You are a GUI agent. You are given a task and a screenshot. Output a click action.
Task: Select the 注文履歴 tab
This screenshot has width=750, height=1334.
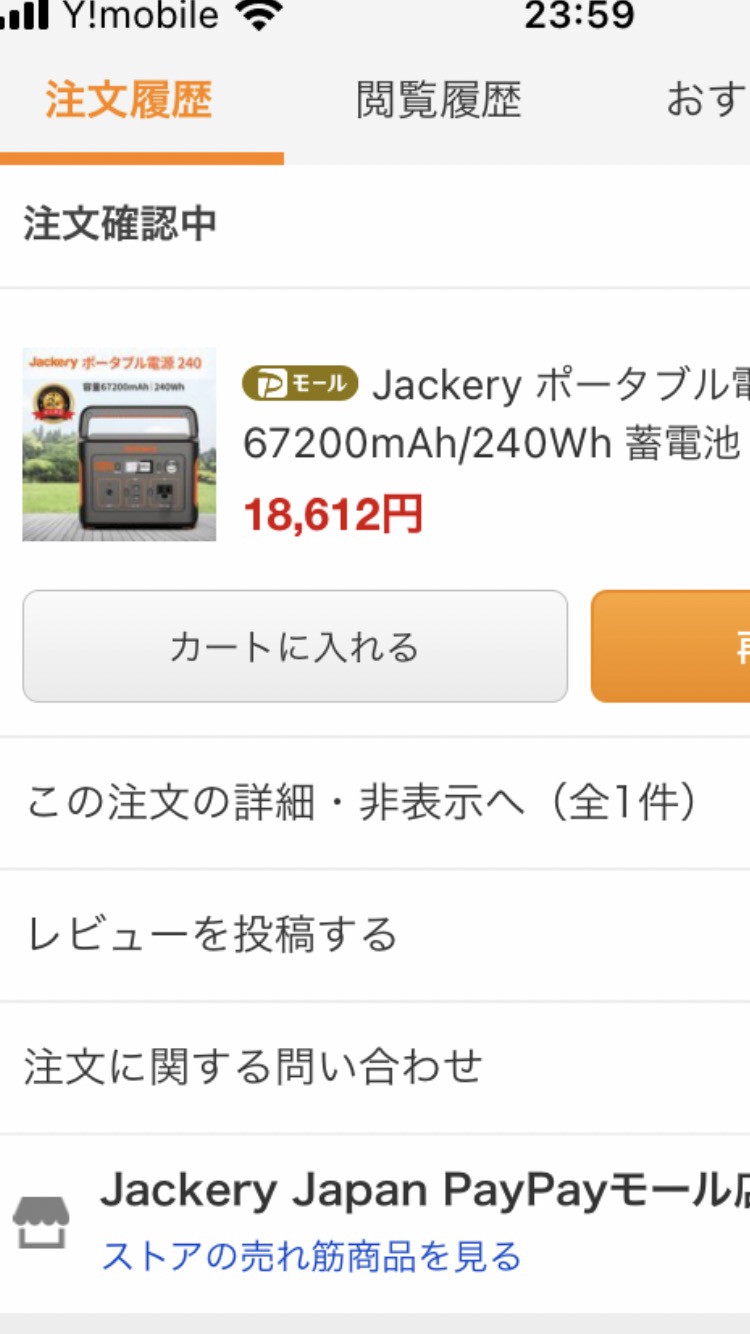(128, 100)
